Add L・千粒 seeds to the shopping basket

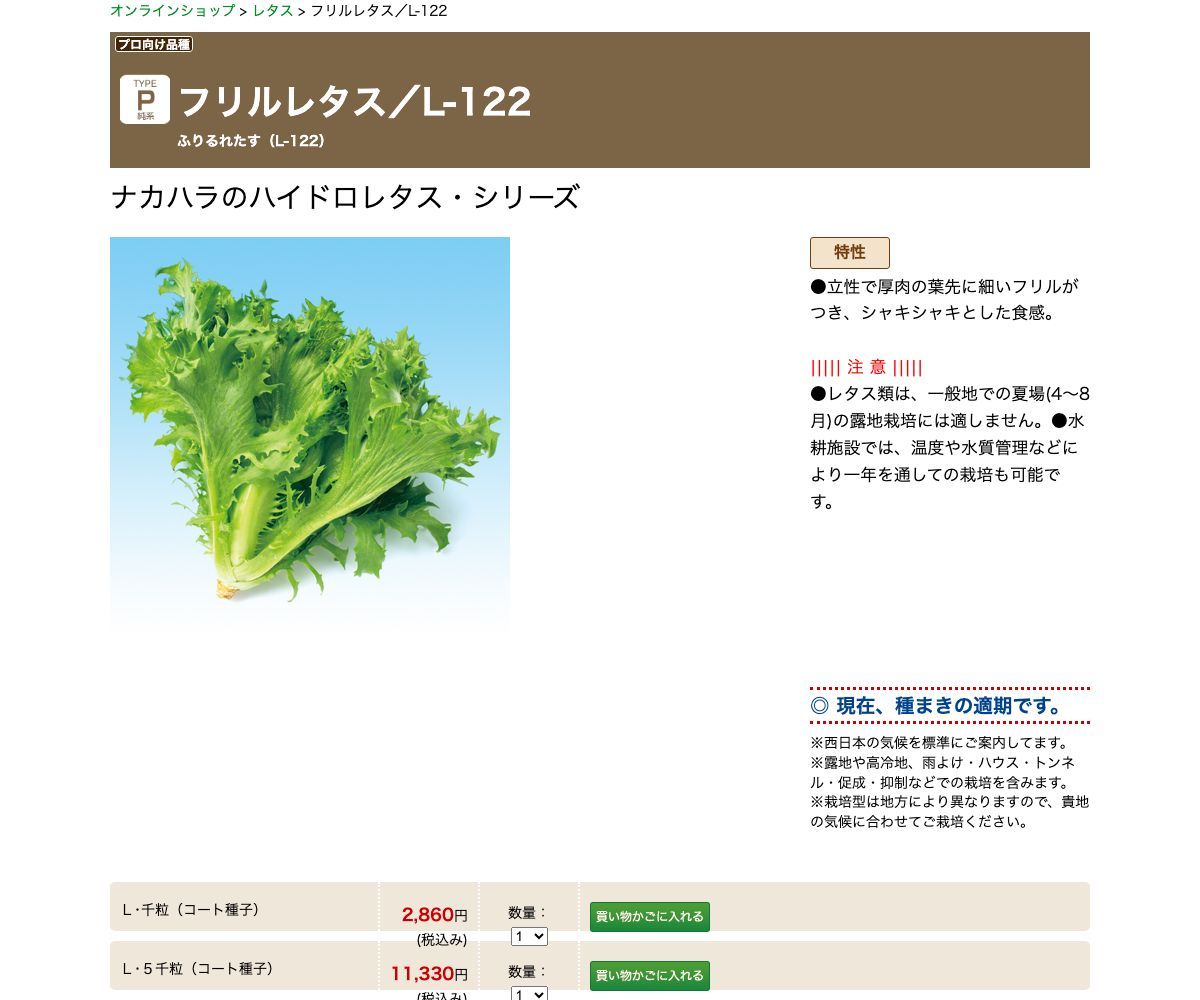(649, 916)
